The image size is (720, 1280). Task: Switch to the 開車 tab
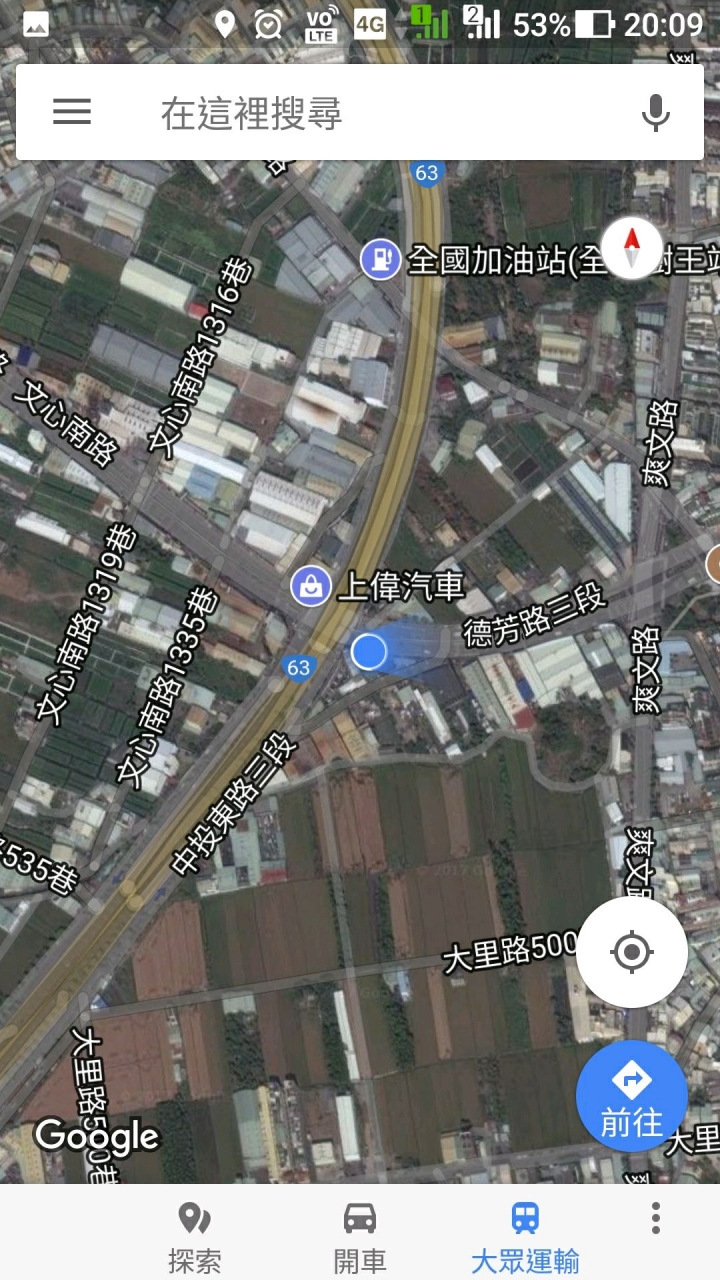click(360, 1237)
